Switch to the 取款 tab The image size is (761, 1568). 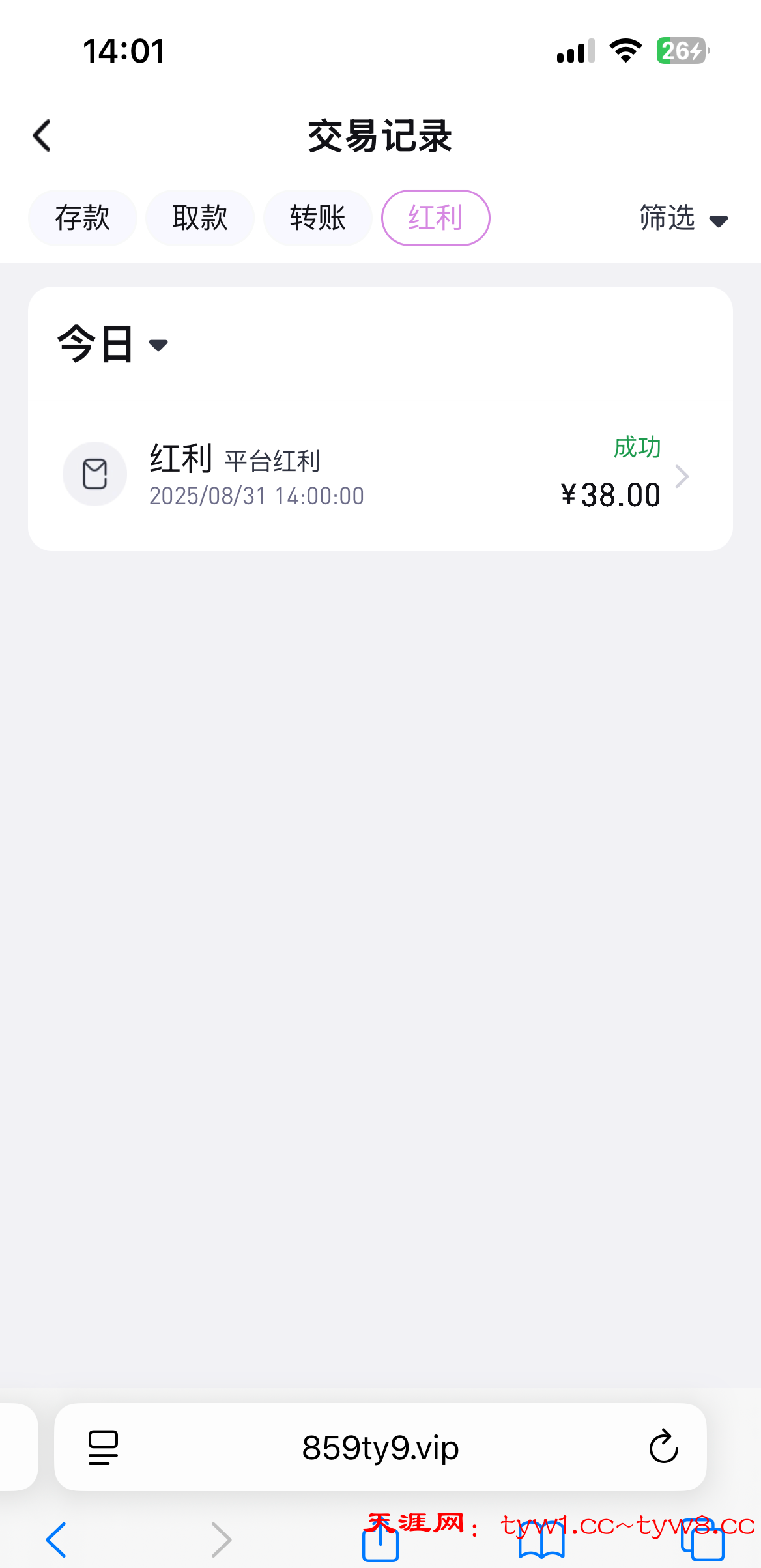199,218
